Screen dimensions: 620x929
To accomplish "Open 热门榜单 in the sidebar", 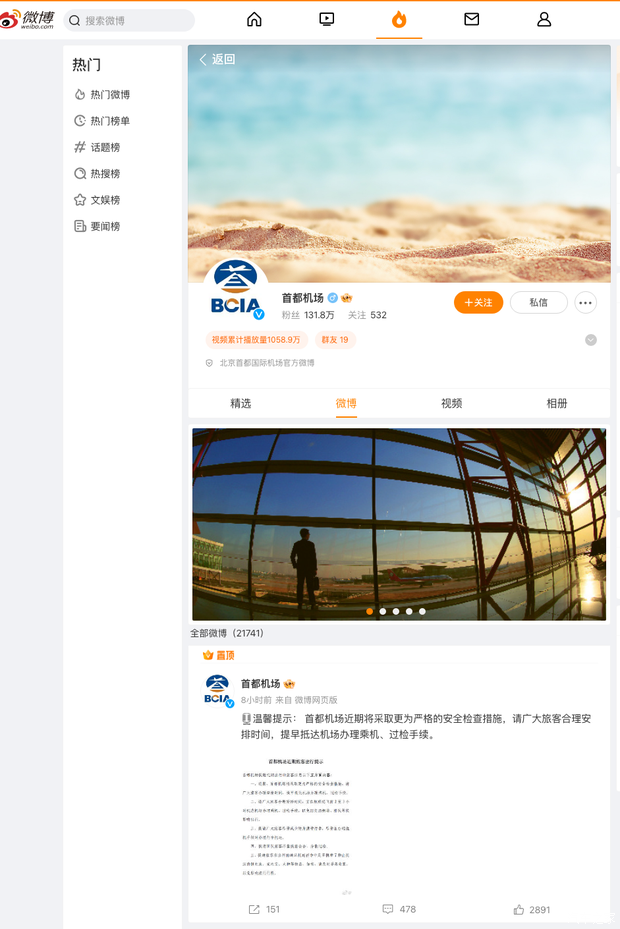I will [x=109, y=121].
